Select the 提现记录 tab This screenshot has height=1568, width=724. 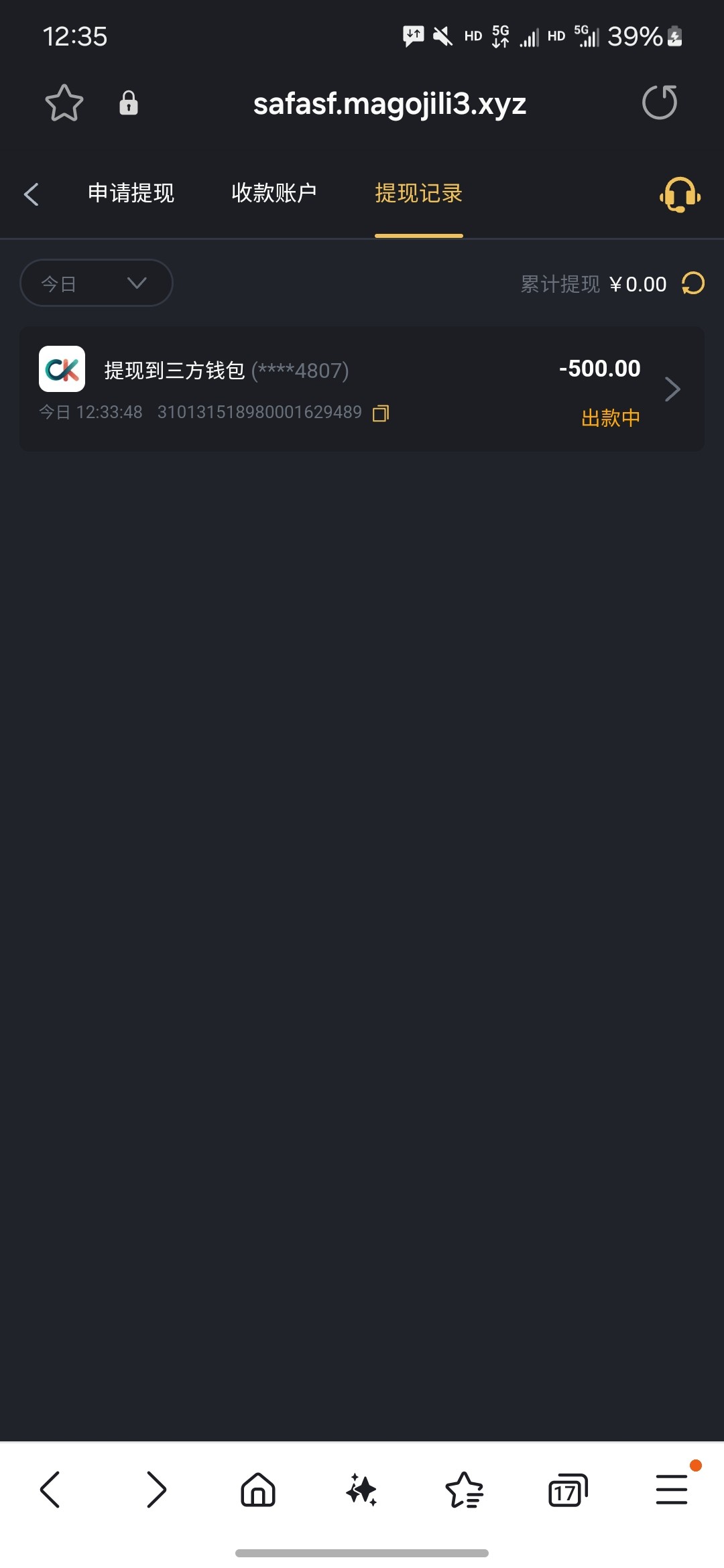tap(418, 193)
